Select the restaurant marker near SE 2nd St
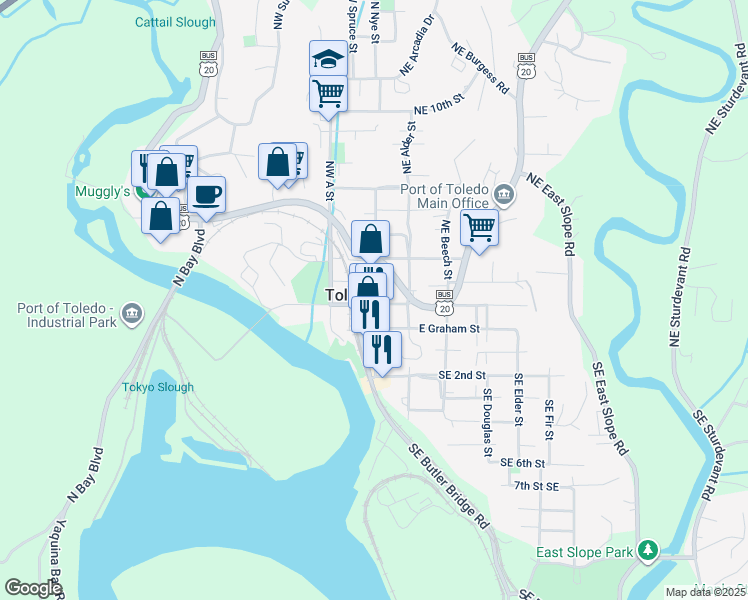This screenshot has width=748, height=600. point(382,349)
